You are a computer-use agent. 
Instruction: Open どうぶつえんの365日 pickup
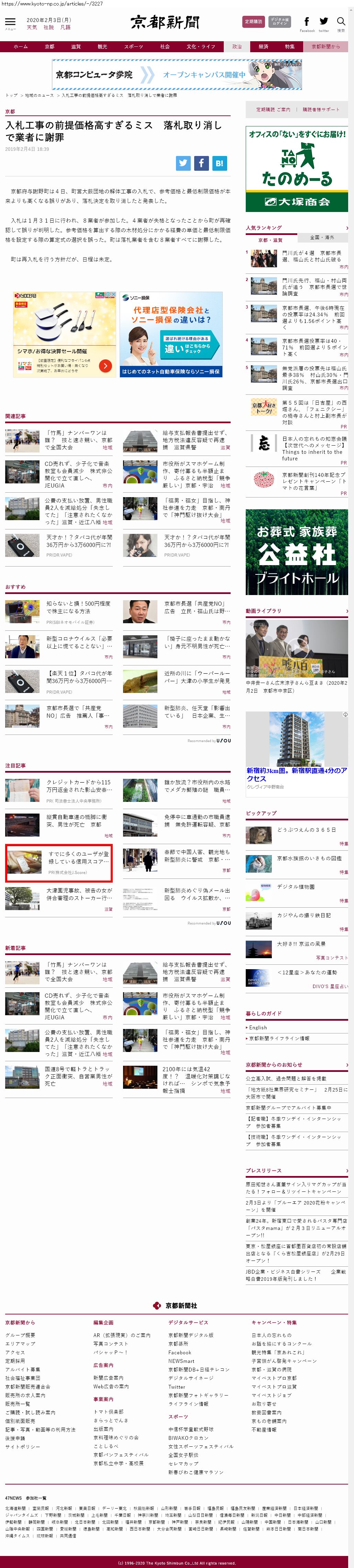click(306, 830)
